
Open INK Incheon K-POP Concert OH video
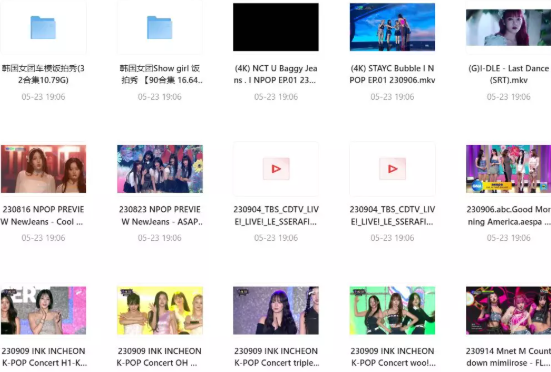(160, 311)
